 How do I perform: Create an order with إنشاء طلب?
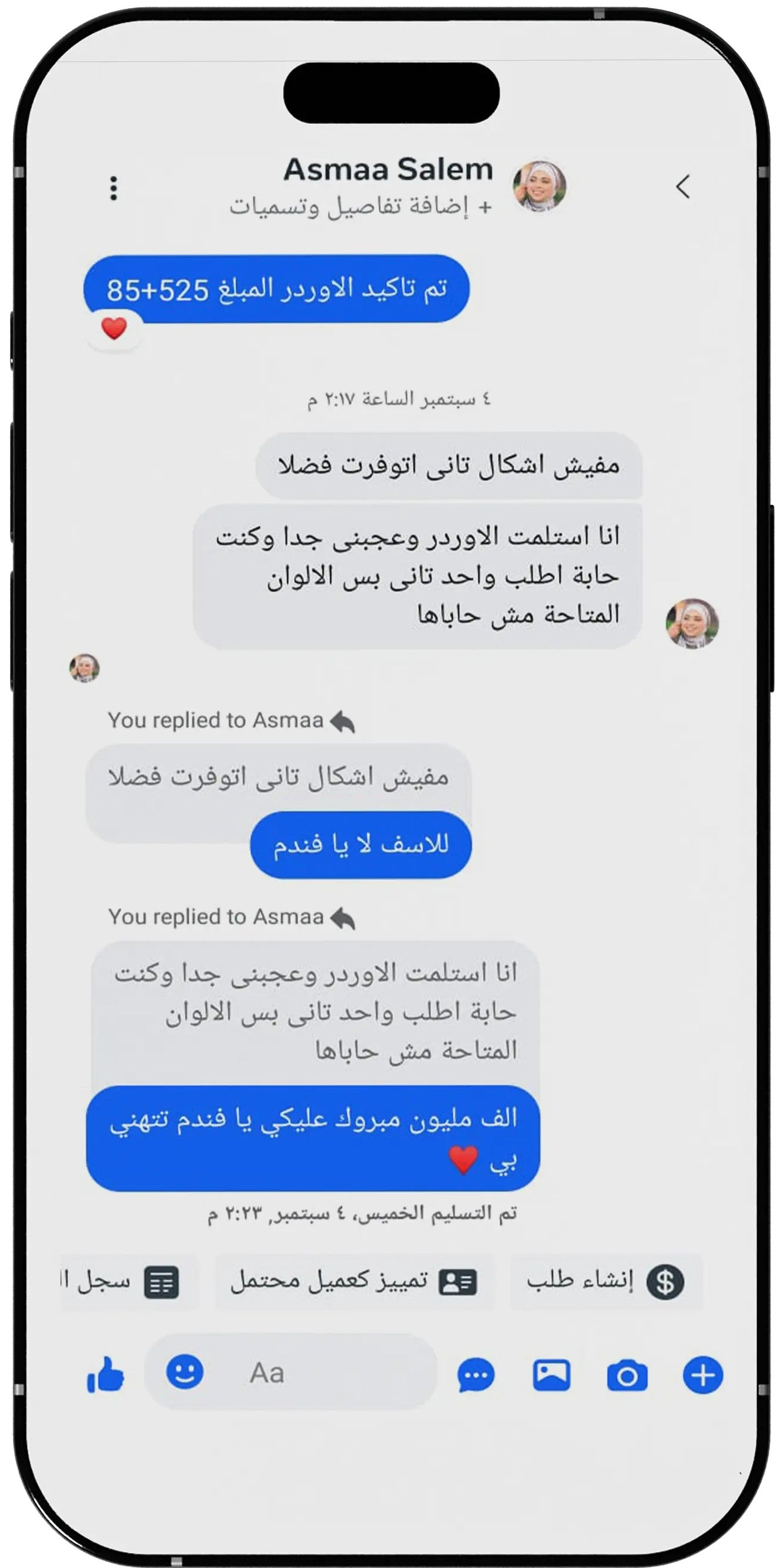point(606,1281)
